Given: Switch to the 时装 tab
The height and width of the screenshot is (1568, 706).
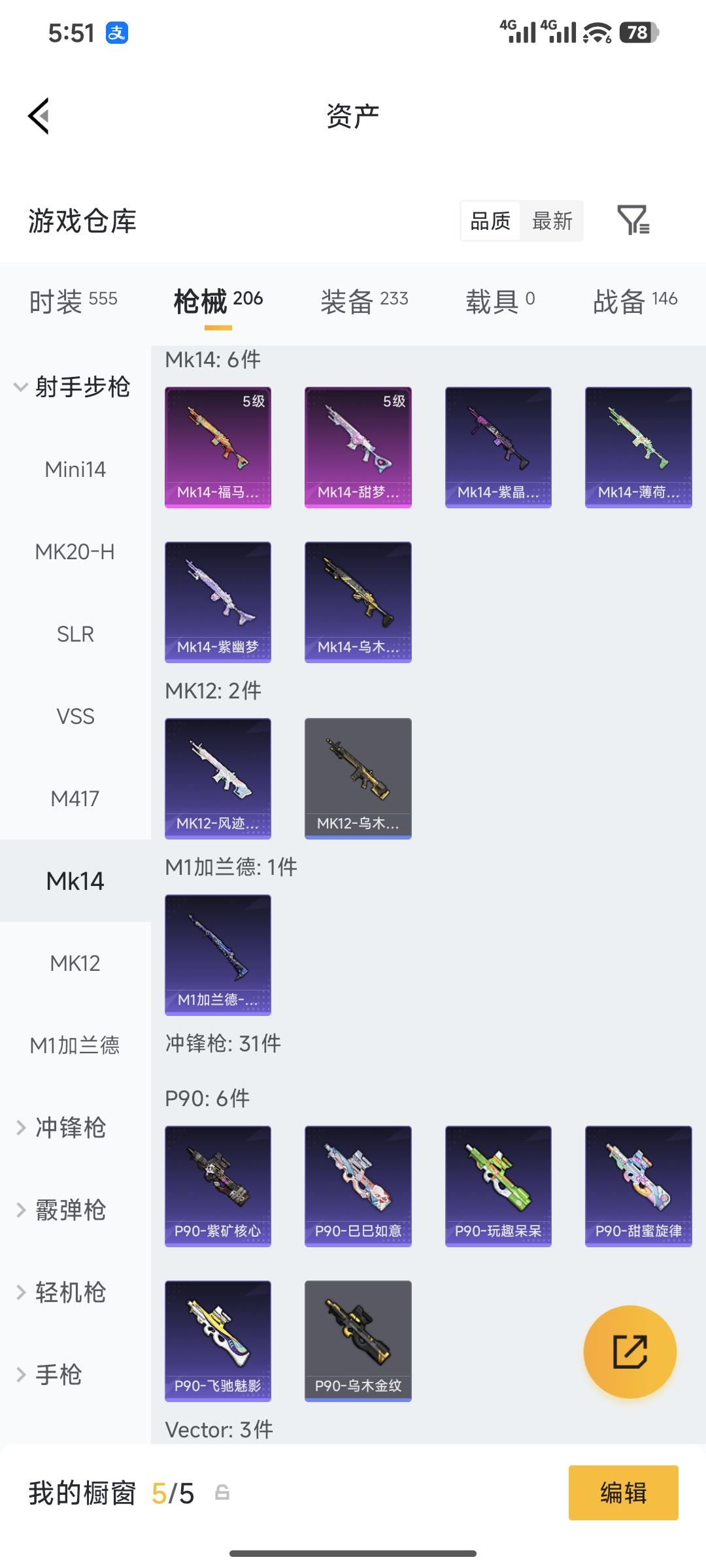Looking at the screenshot, I should [x=73, y=301].
